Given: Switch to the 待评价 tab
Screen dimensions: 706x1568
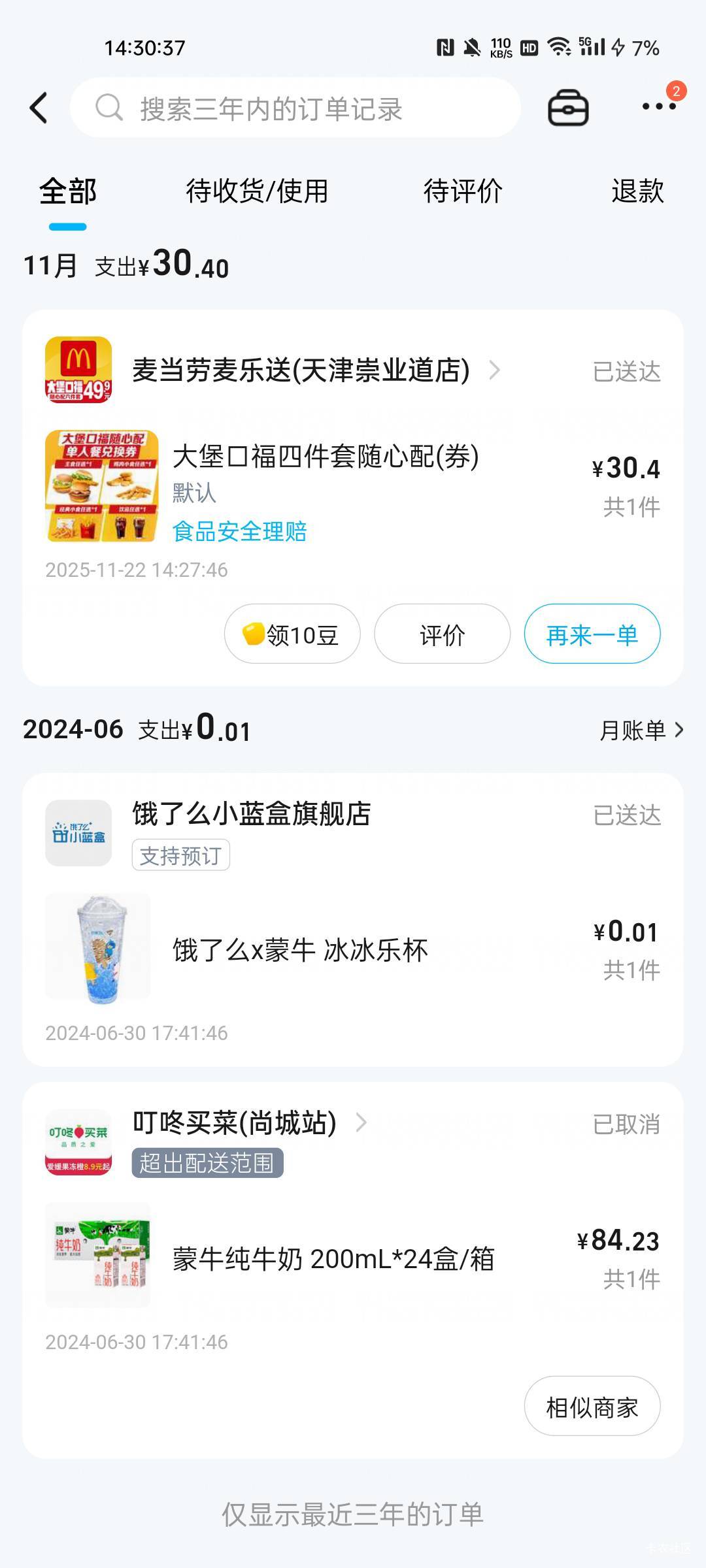Looking at the screenshot, I should click(463, 191).
